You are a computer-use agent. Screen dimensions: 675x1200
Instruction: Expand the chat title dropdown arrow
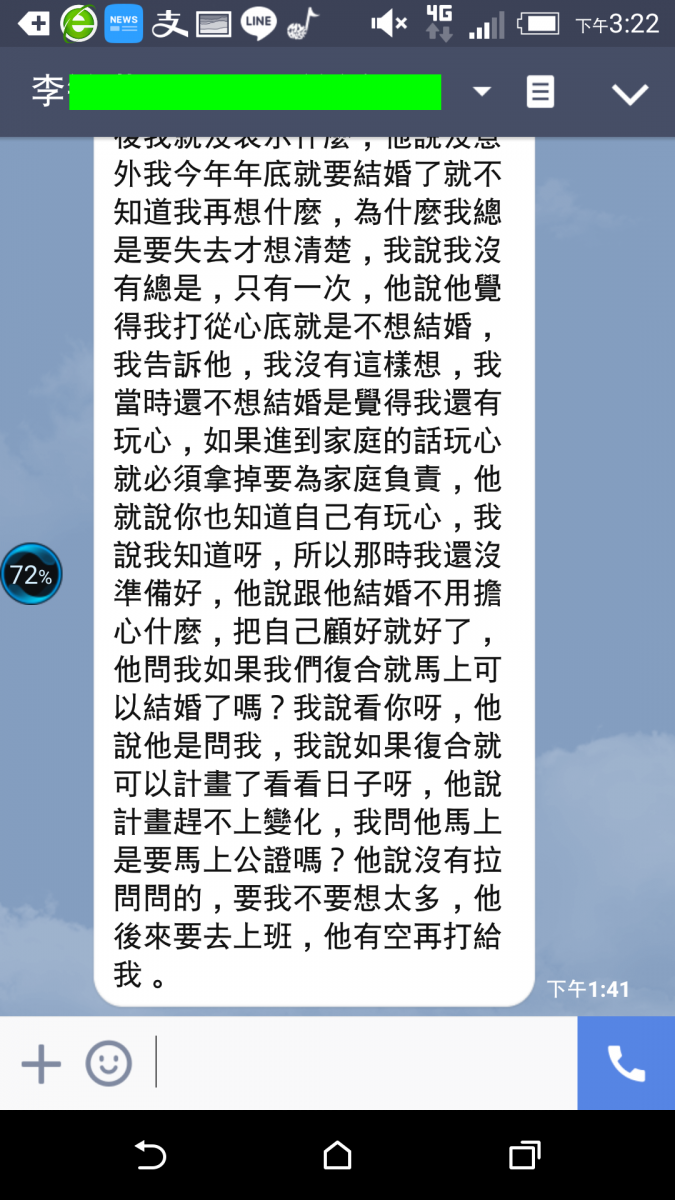[482, 92]
